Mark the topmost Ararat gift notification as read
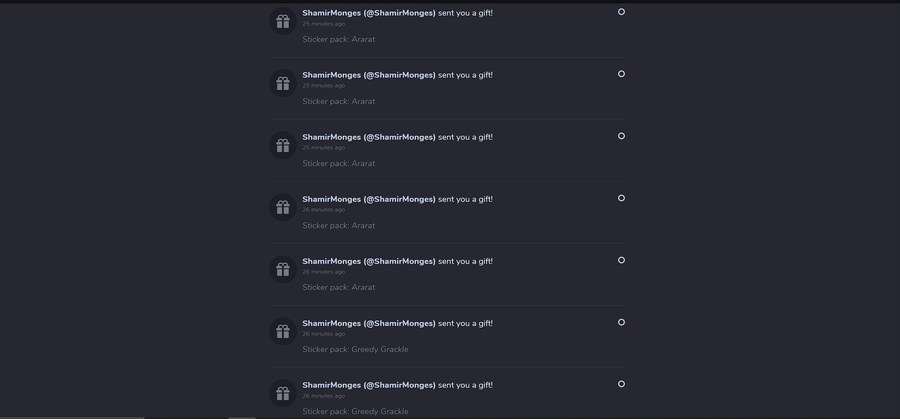 [621, 12]
